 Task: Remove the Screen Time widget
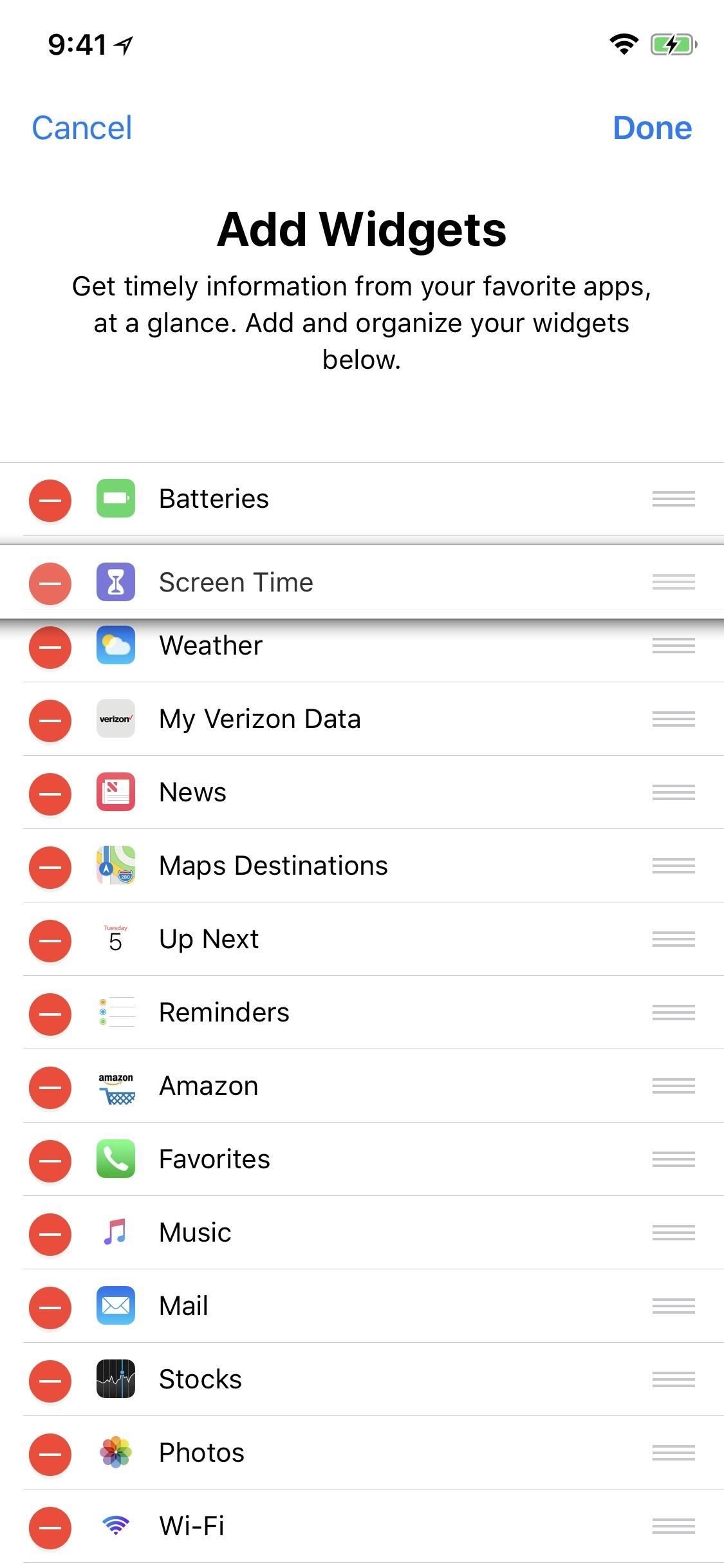[x=50, y=583]
